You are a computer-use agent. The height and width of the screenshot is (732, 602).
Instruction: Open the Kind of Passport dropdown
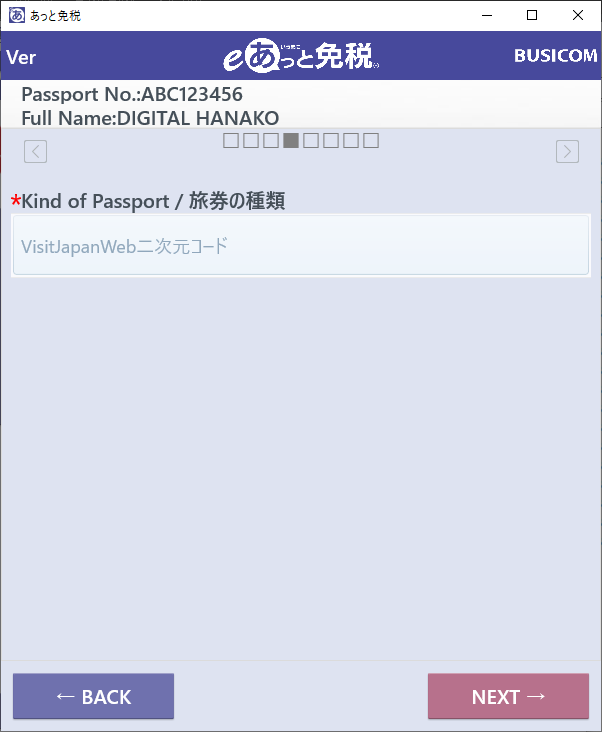(x=301, y=245)
